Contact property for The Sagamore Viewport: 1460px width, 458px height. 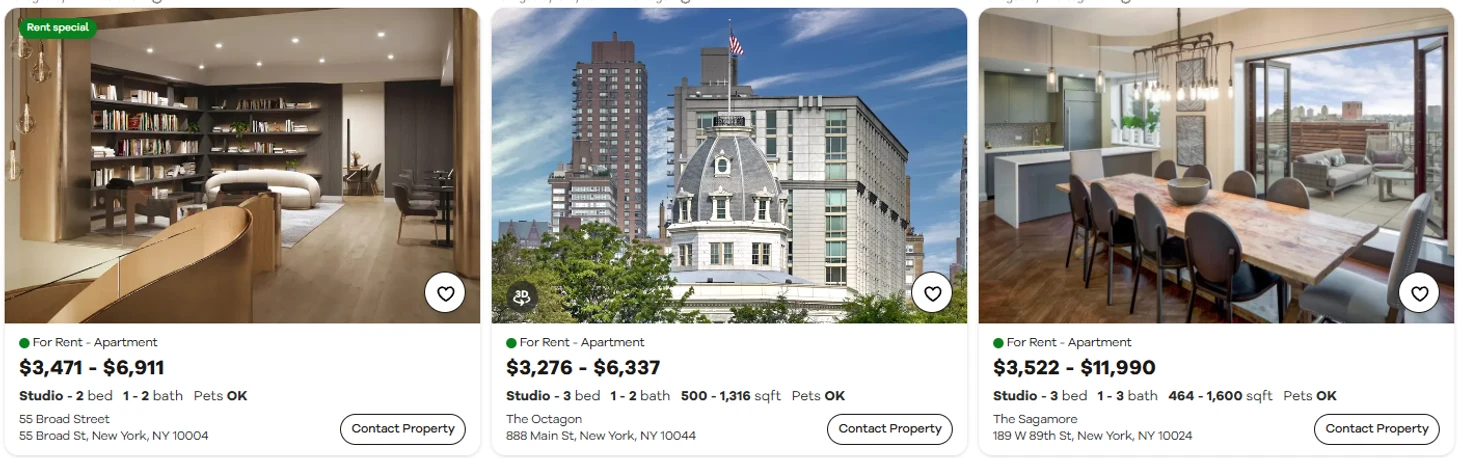pos(1376,429)
